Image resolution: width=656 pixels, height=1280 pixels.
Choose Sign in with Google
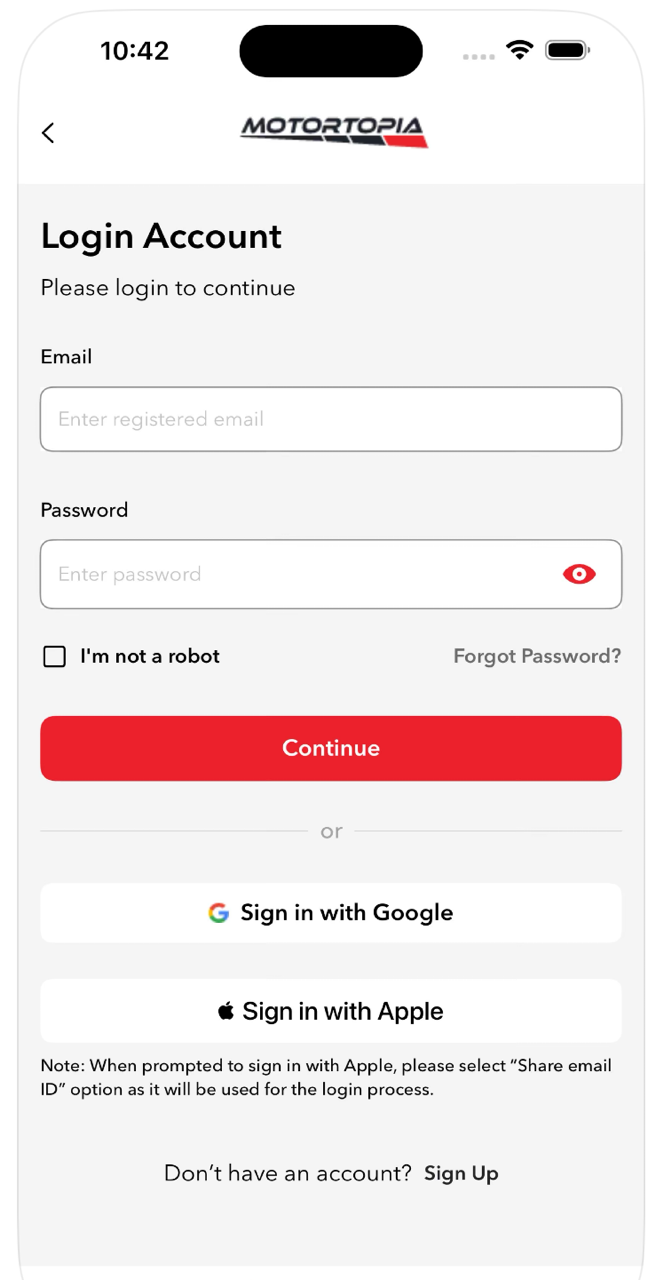(330, 912)
